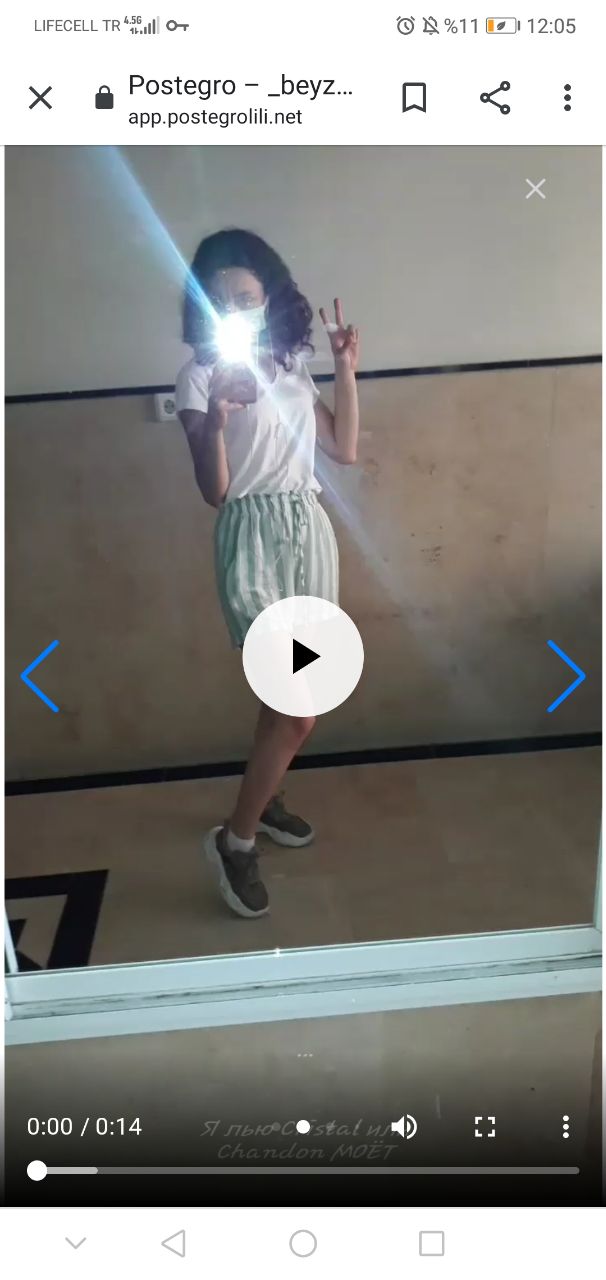
Task: Return to the home screen
Action: pos(303,1243)
